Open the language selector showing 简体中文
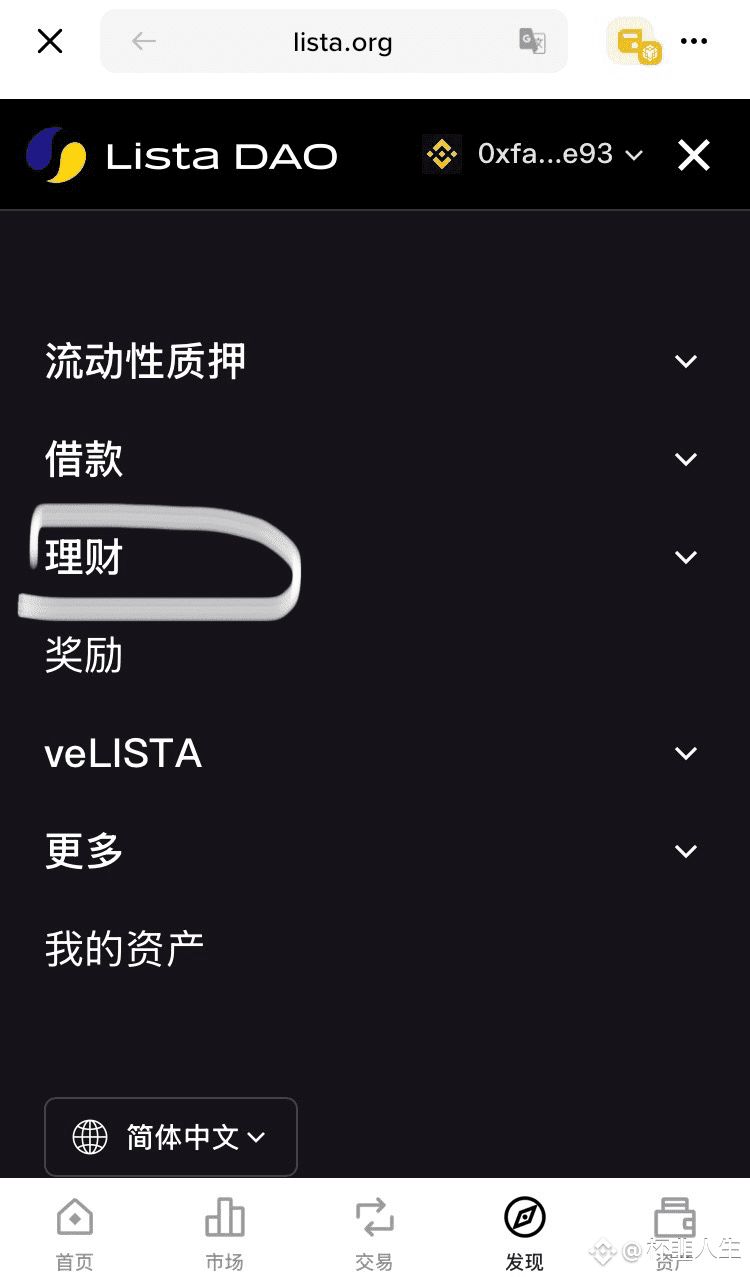750x1277 pixels. coord(170,1137)
